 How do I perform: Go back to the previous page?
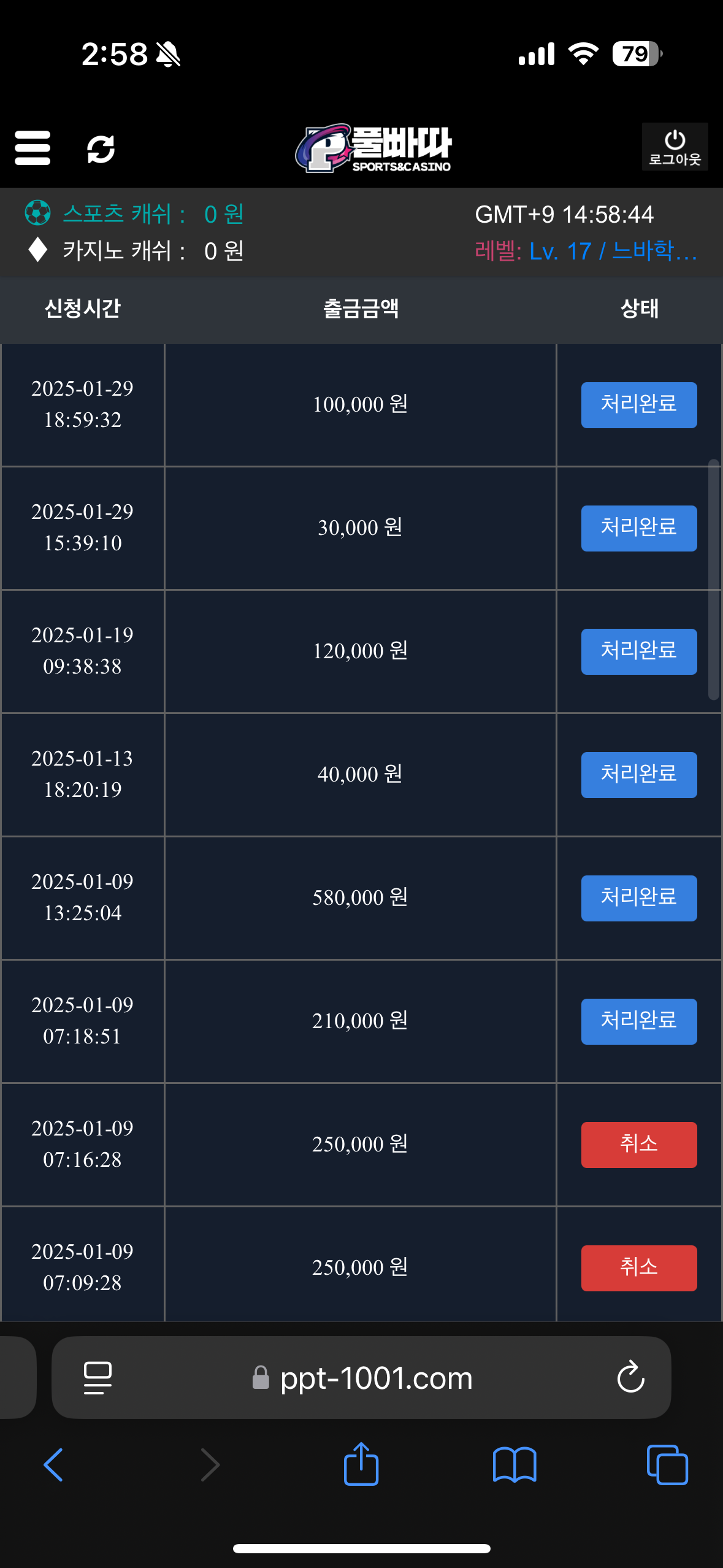[53, 1465]
